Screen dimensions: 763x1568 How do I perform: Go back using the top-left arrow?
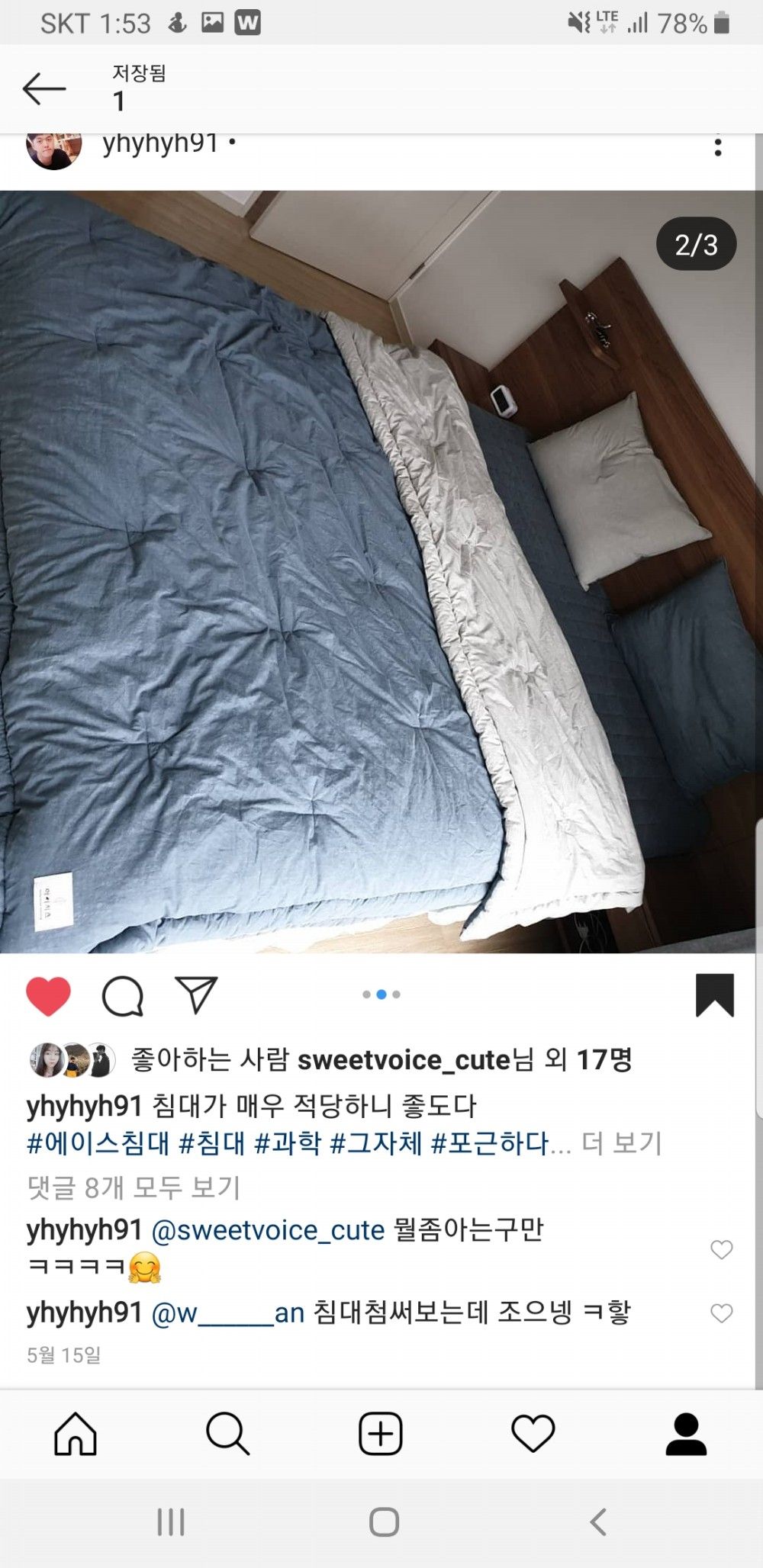click(x=44, y=89)
